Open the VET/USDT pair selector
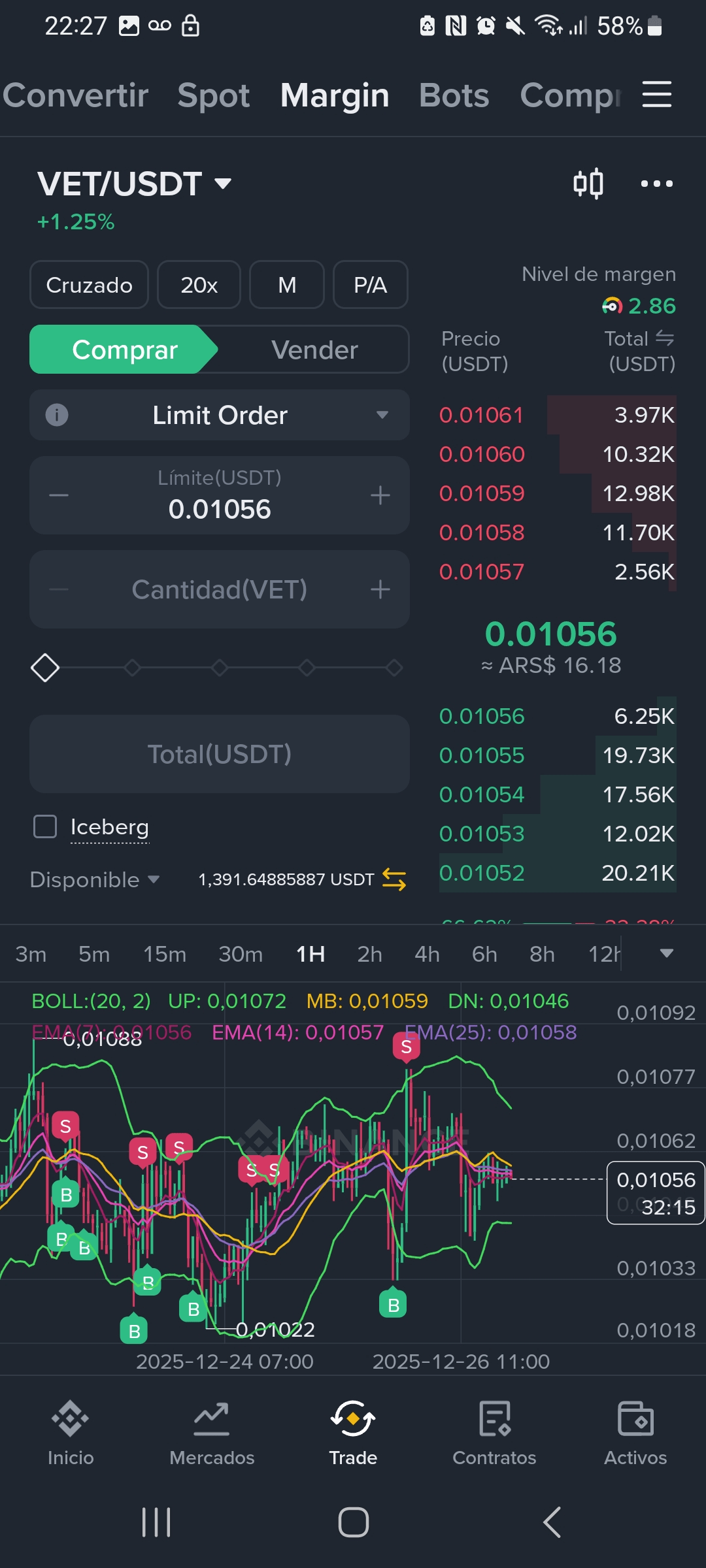This screenshot has width=706, height=1568. point(134,184)
